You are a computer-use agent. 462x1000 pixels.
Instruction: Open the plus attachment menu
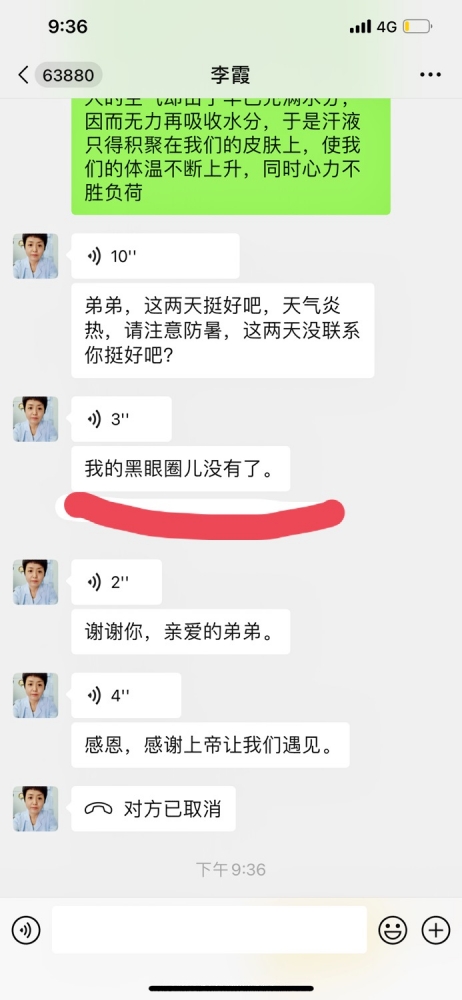pyautogui.click(x=436, y=930)
